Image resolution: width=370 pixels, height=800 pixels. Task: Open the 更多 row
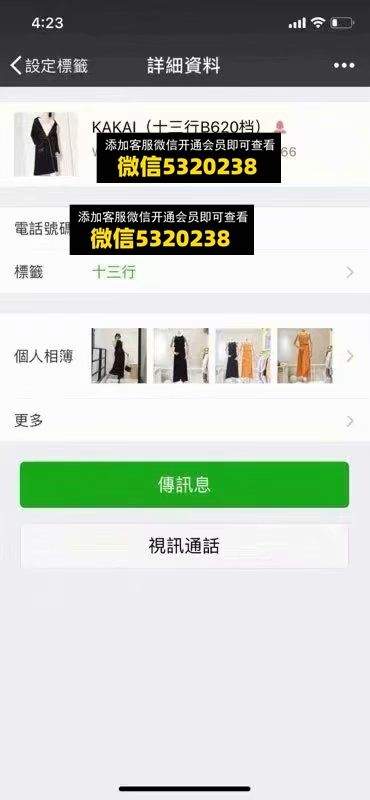pos(185,421)
